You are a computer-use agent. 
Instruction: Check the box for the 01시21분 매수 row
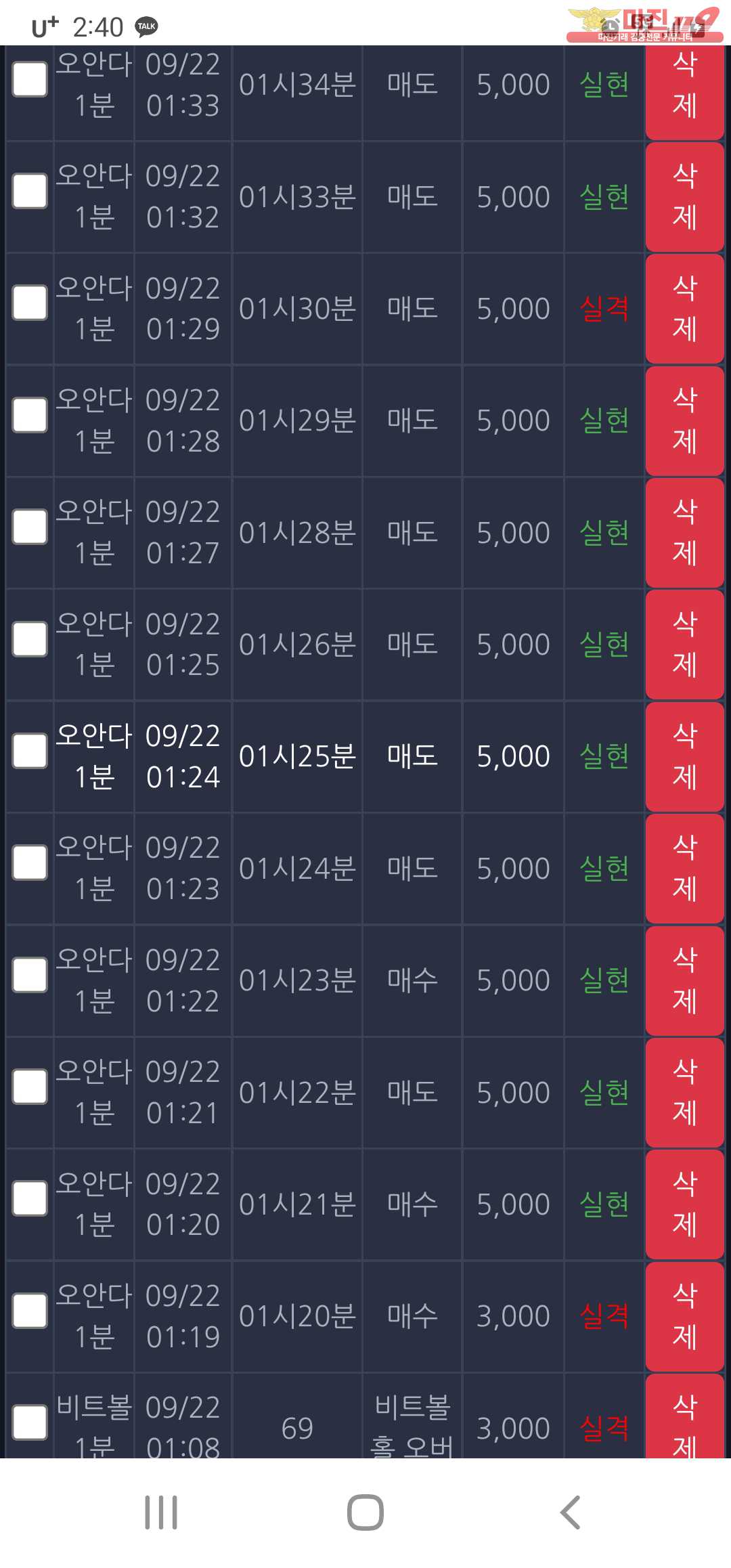click(30, 1198)
